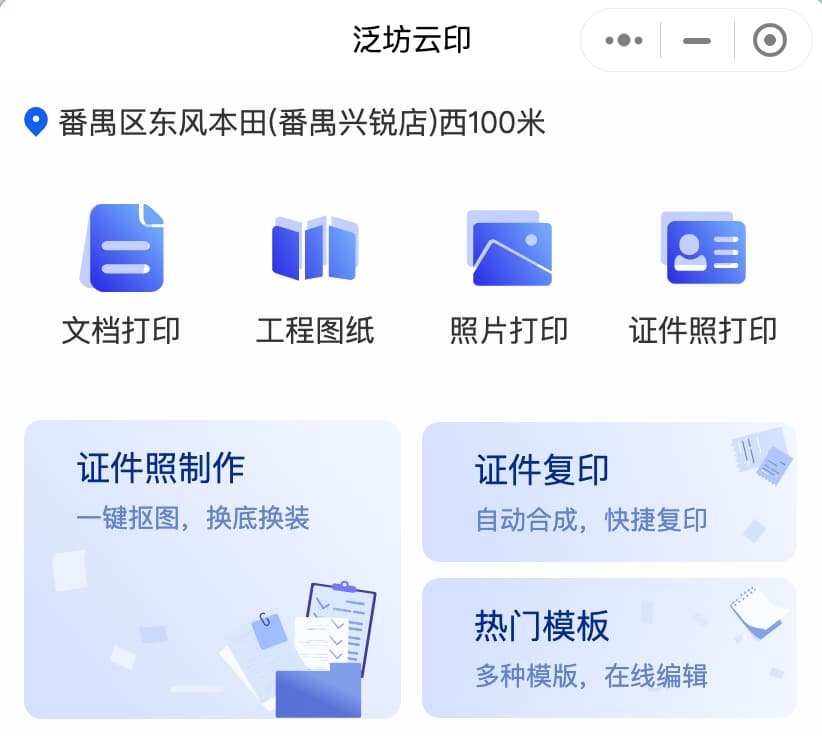The width and height of the screenshot is (822, 736).
Task: Open the 证件照制作 card
Action: pyautogui.click(x=212, y=569)
